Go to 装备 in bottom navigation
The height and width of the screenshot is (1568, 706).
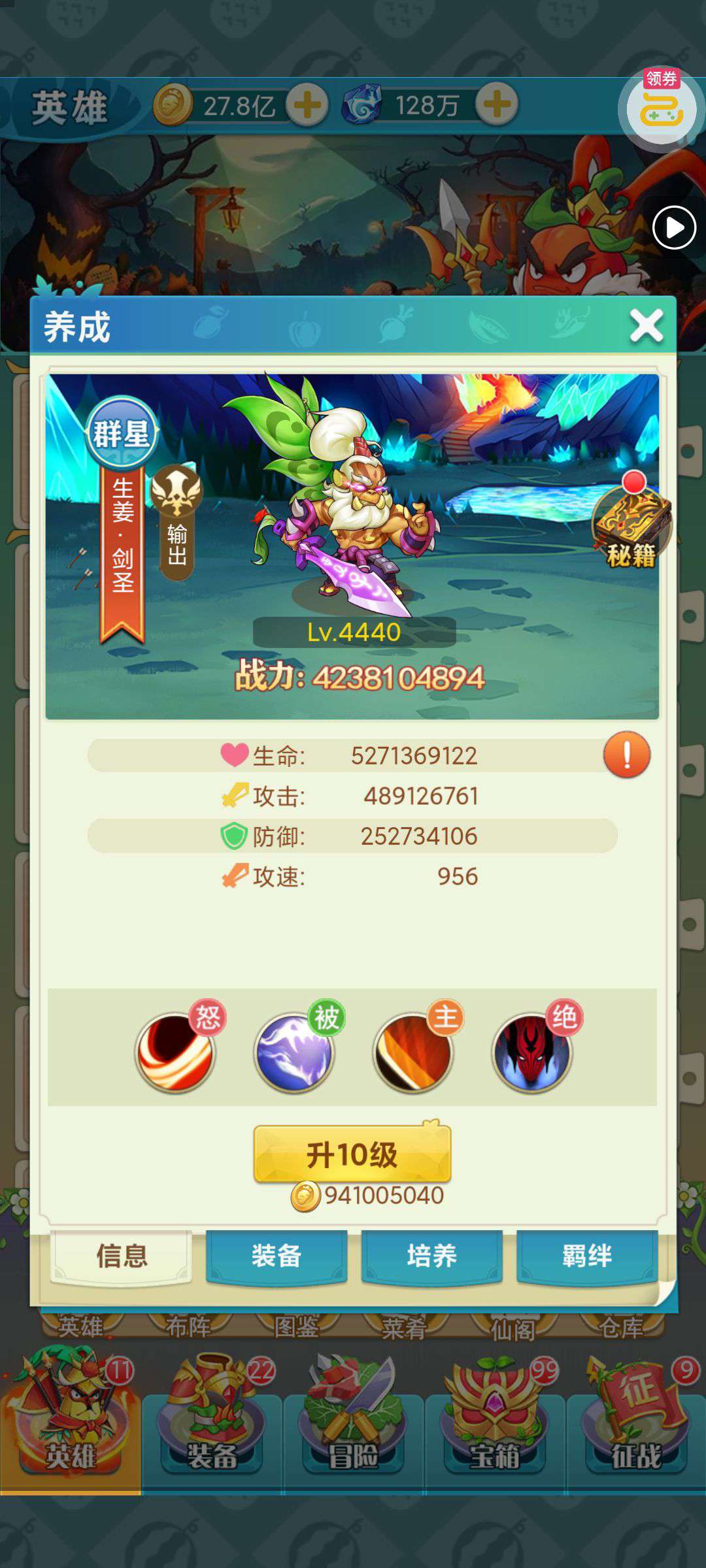[212, 1418]
